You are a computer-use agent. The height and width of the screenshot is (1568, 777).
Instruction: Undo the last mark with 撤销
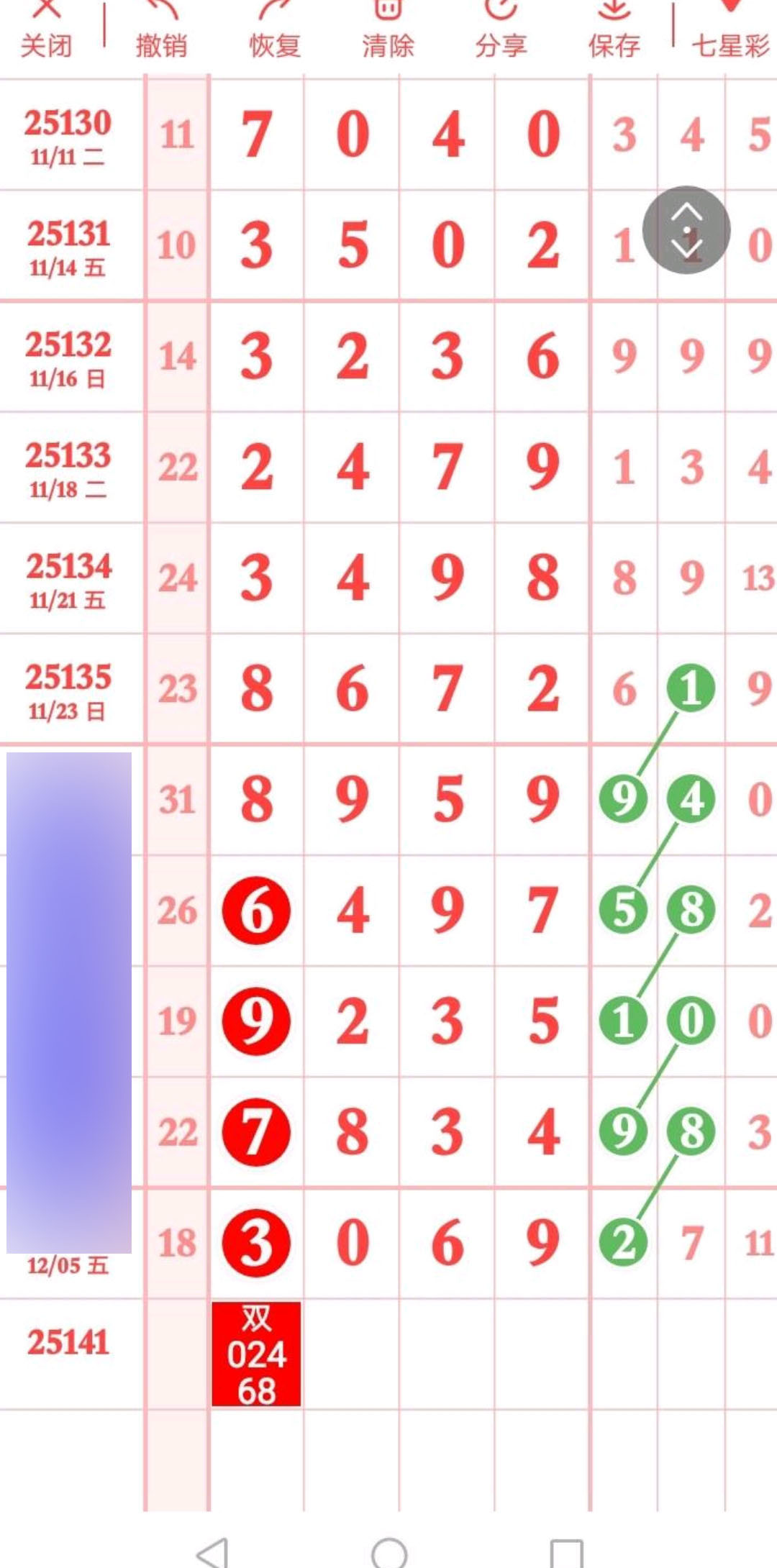[161, 32]
